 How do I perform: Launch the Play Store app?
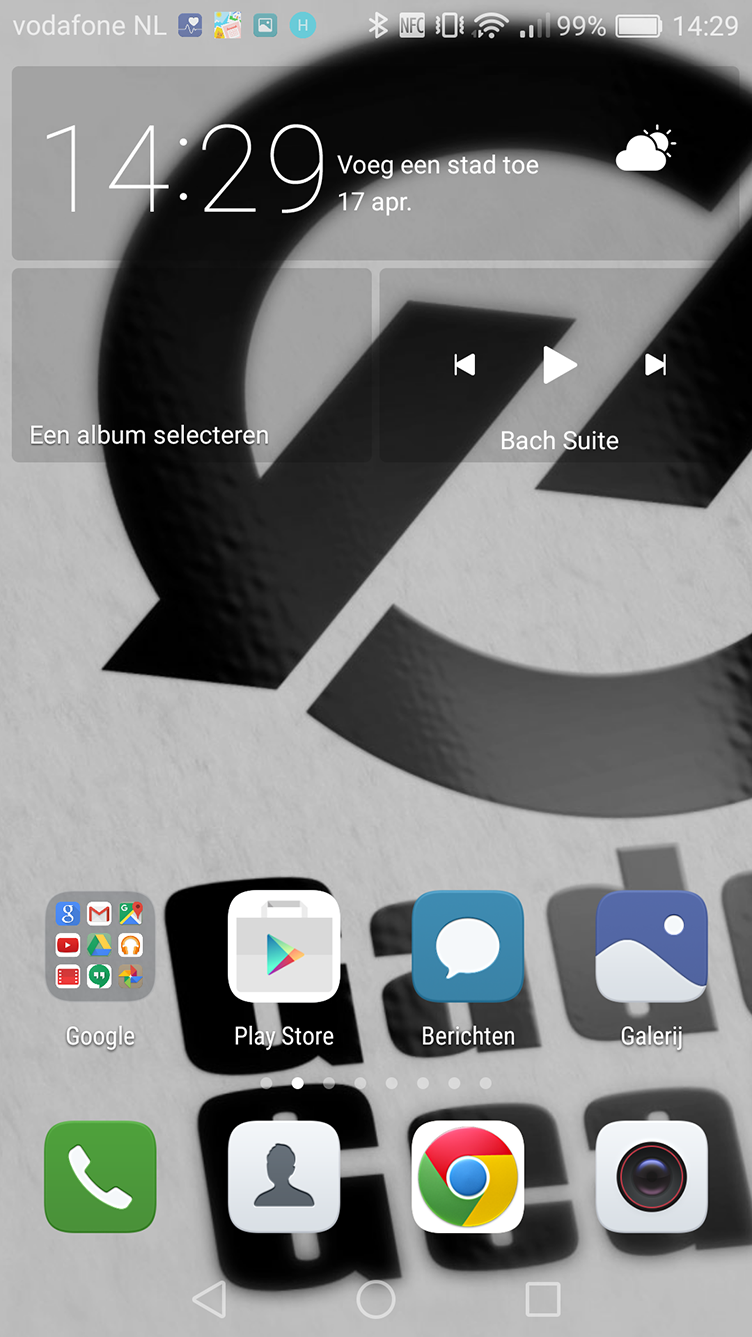click(x=284, y=946)
